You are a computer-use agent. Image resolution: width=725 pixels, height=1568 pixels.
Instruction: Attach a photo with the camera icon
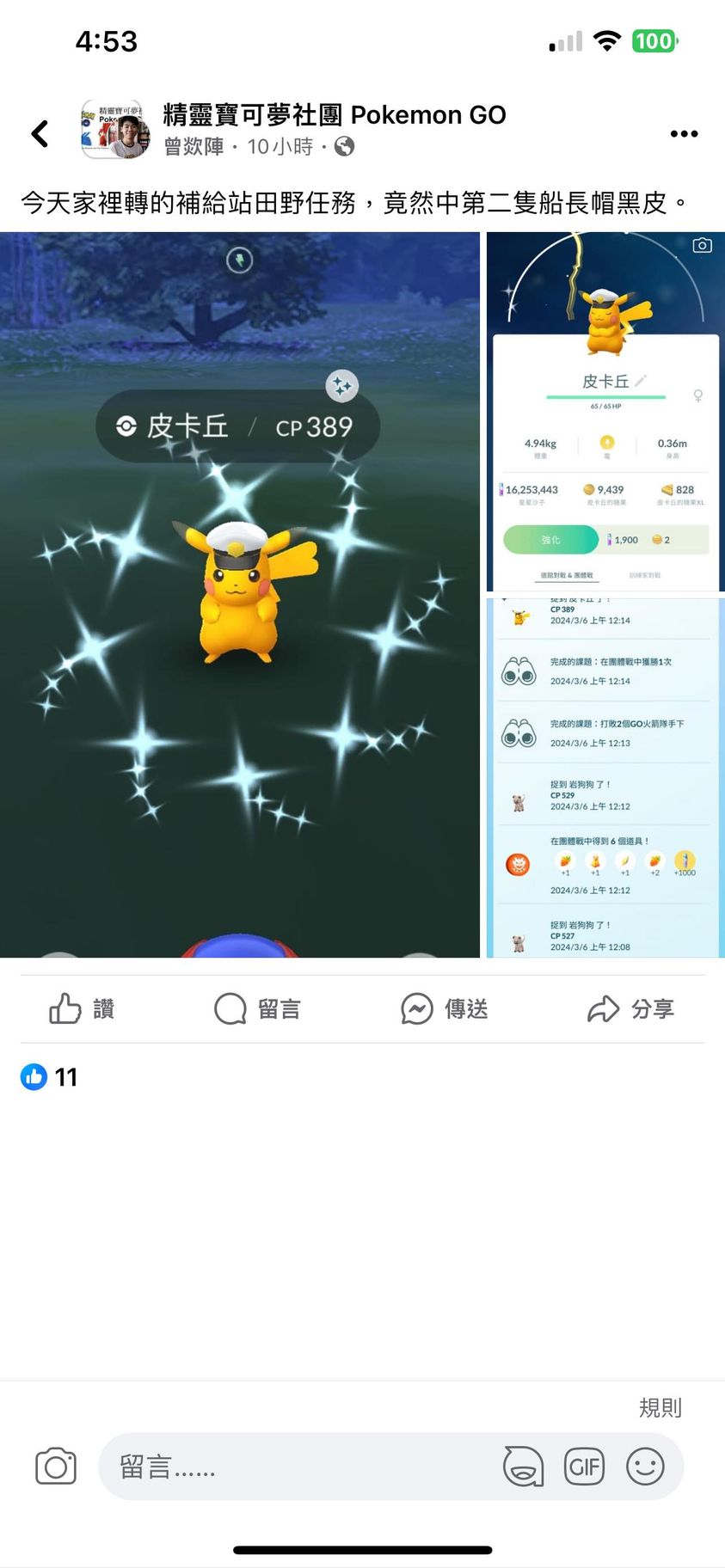[x=56, y=1467]
